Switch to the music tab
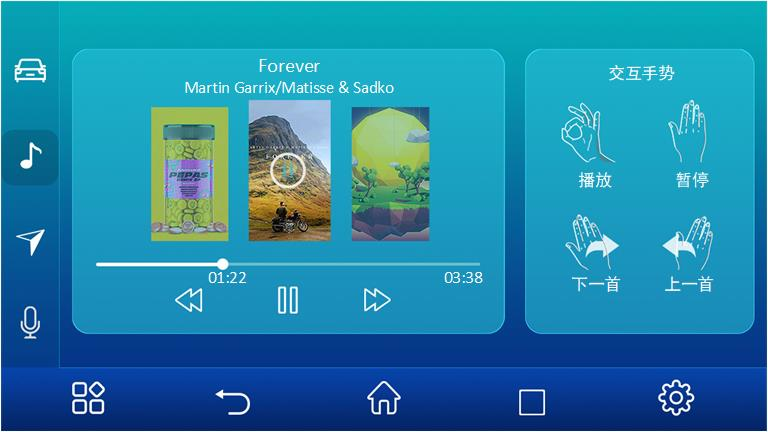The height and width of the screenshot is (432, 768). click(31, 157)
